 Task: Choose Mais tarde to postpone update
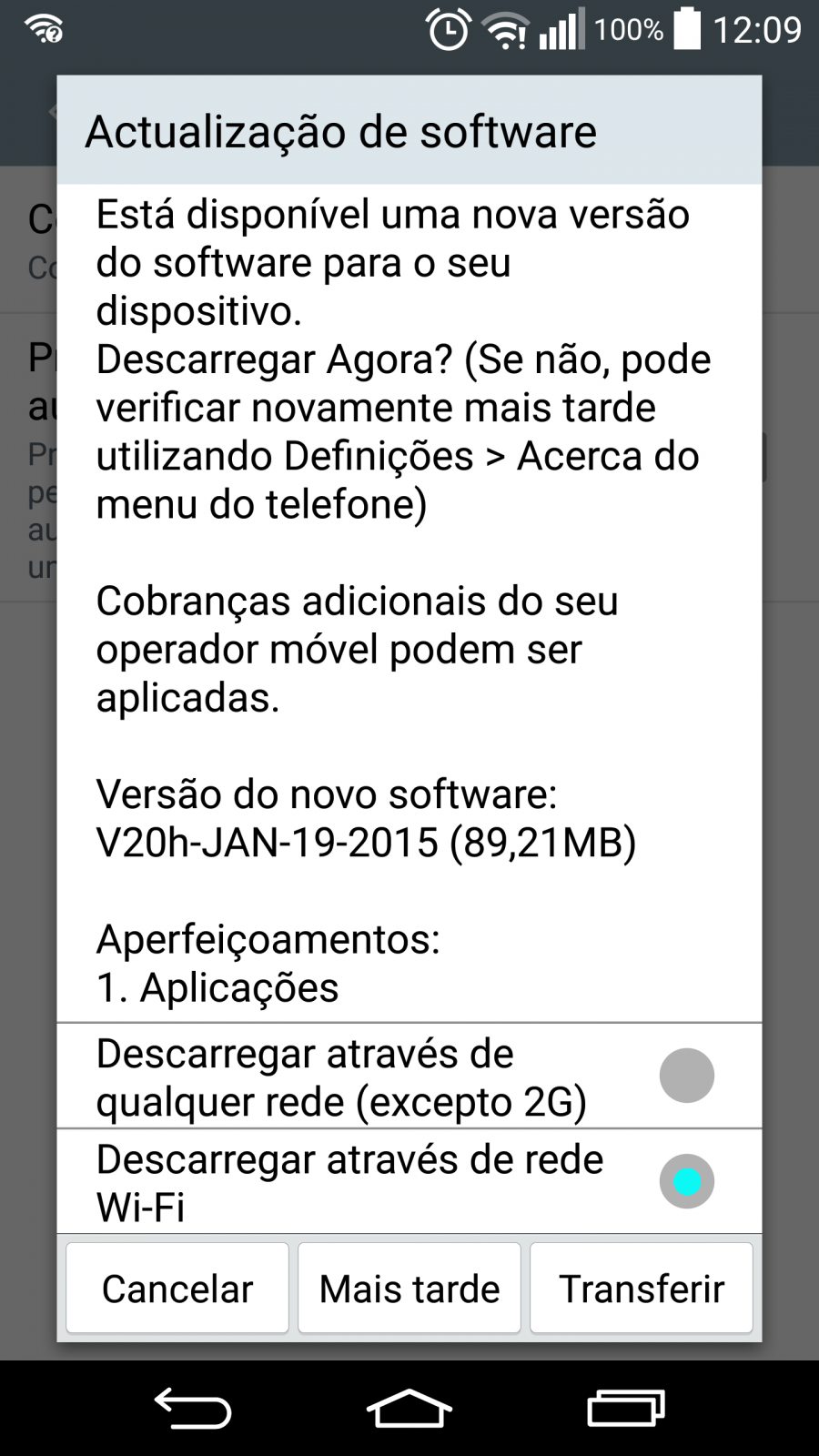(409, 1289)
